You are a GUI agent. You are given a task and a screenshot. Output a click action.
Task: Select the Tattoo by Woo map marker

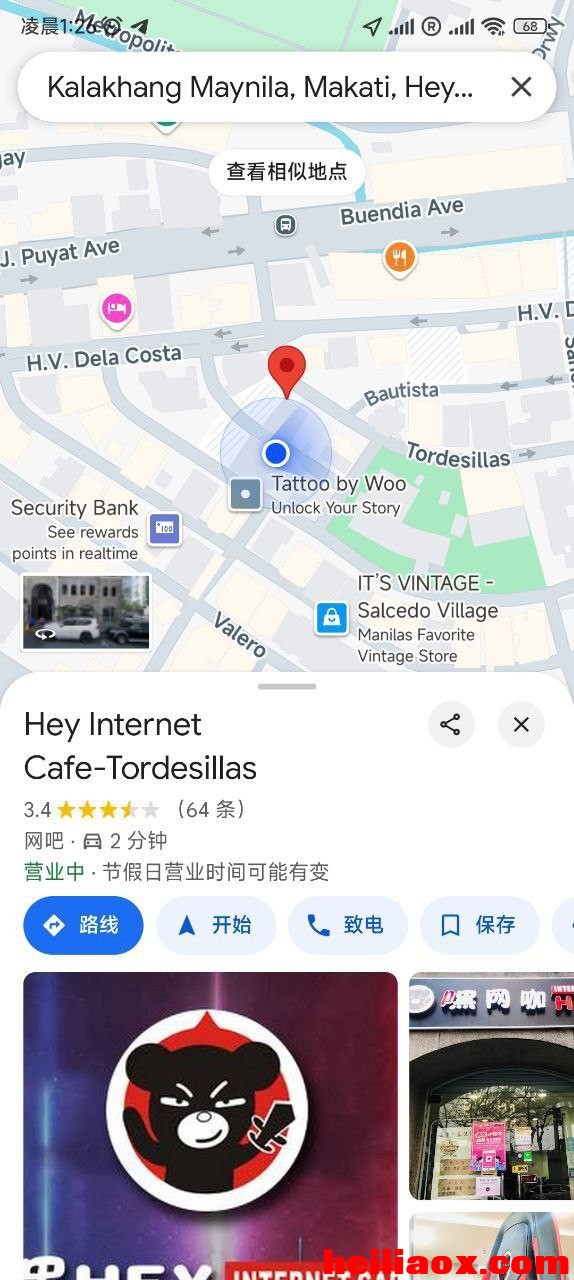coord(245,494)
